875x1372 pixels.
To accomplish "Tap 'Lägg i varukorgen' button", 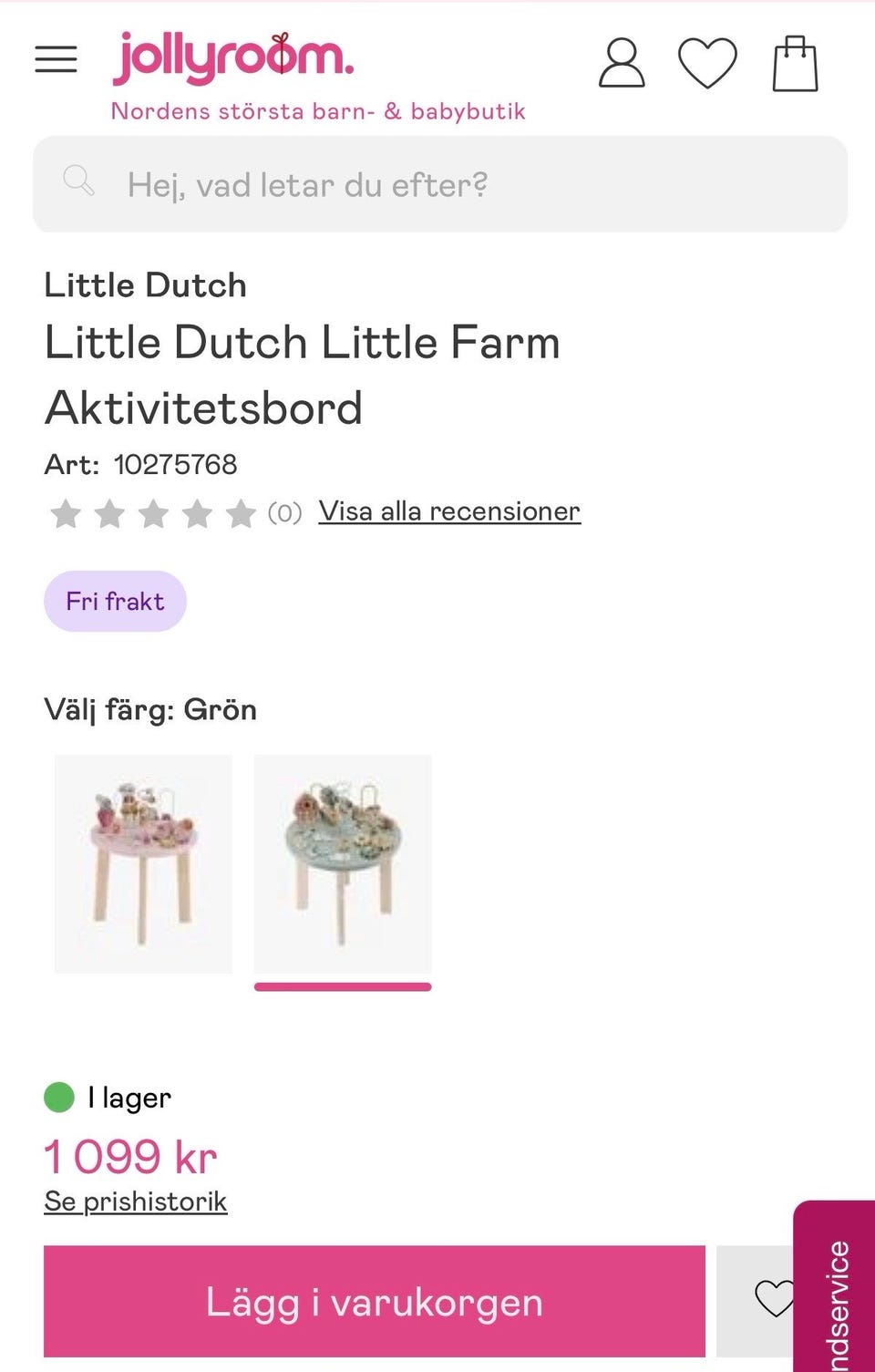I will 374,1301.
